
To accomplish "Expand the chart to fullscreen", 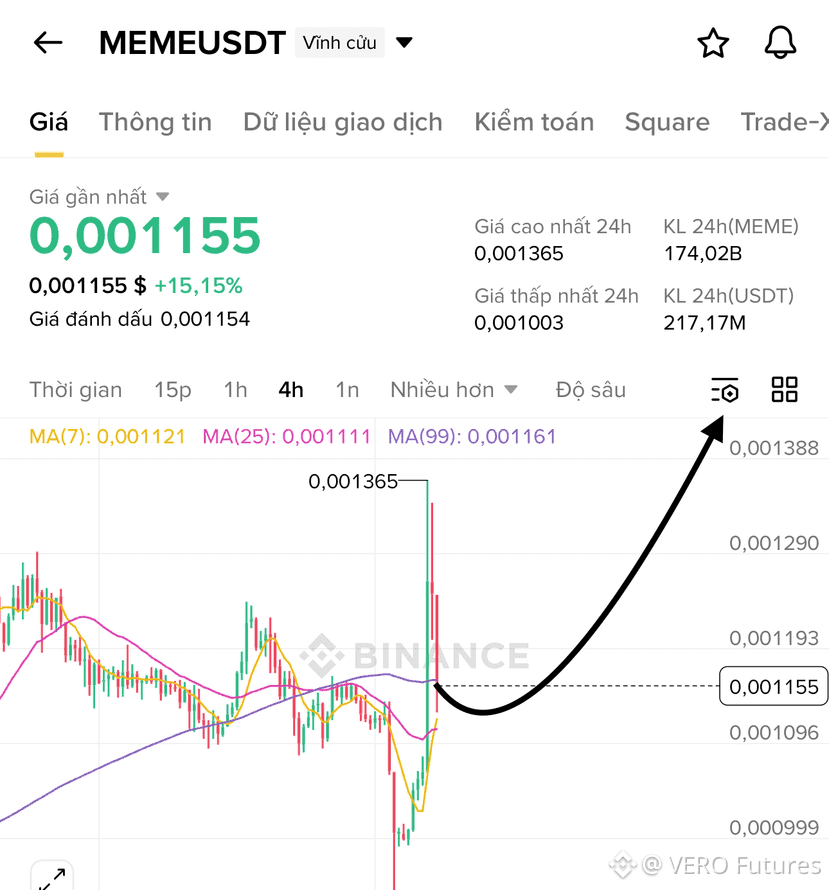I will coord(52,878).
